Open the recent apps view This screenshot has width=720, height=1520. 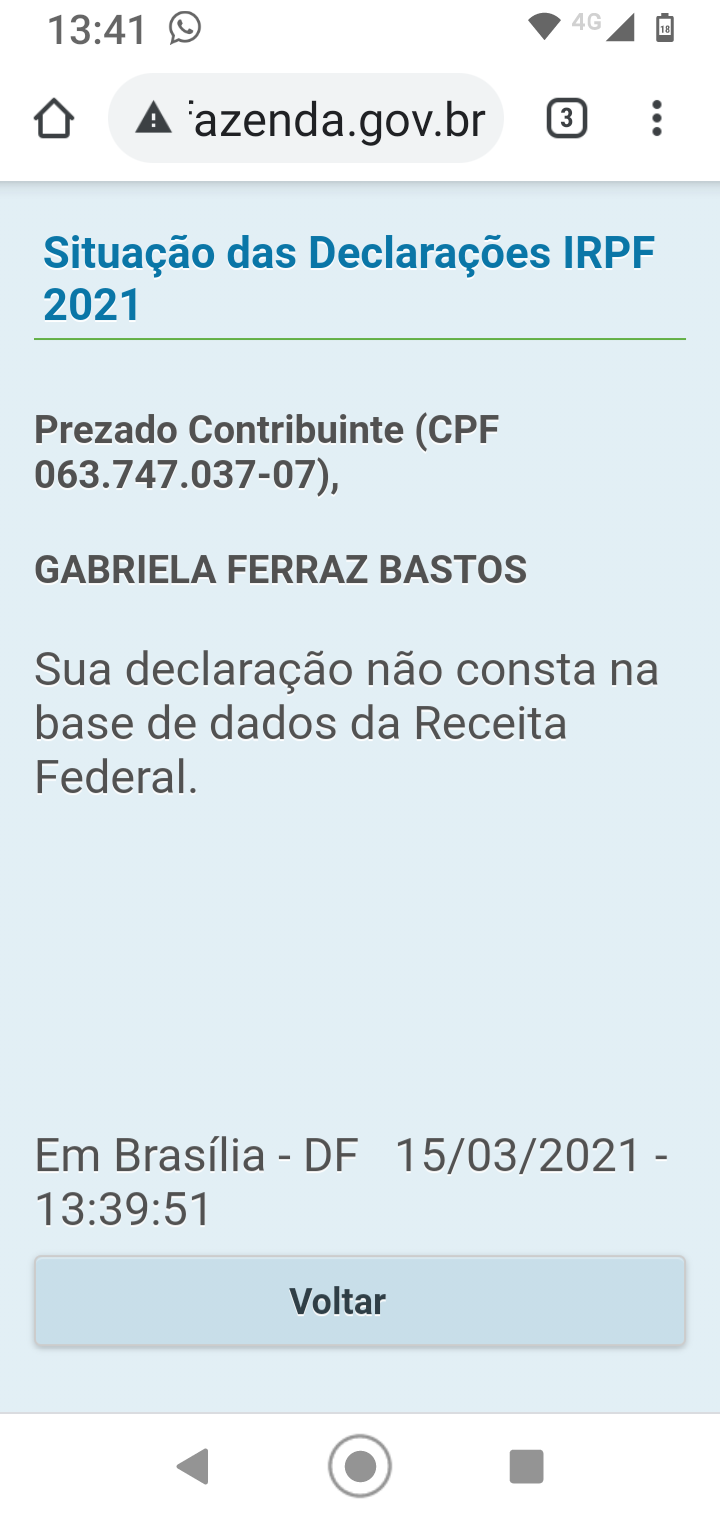[526, 1466]
